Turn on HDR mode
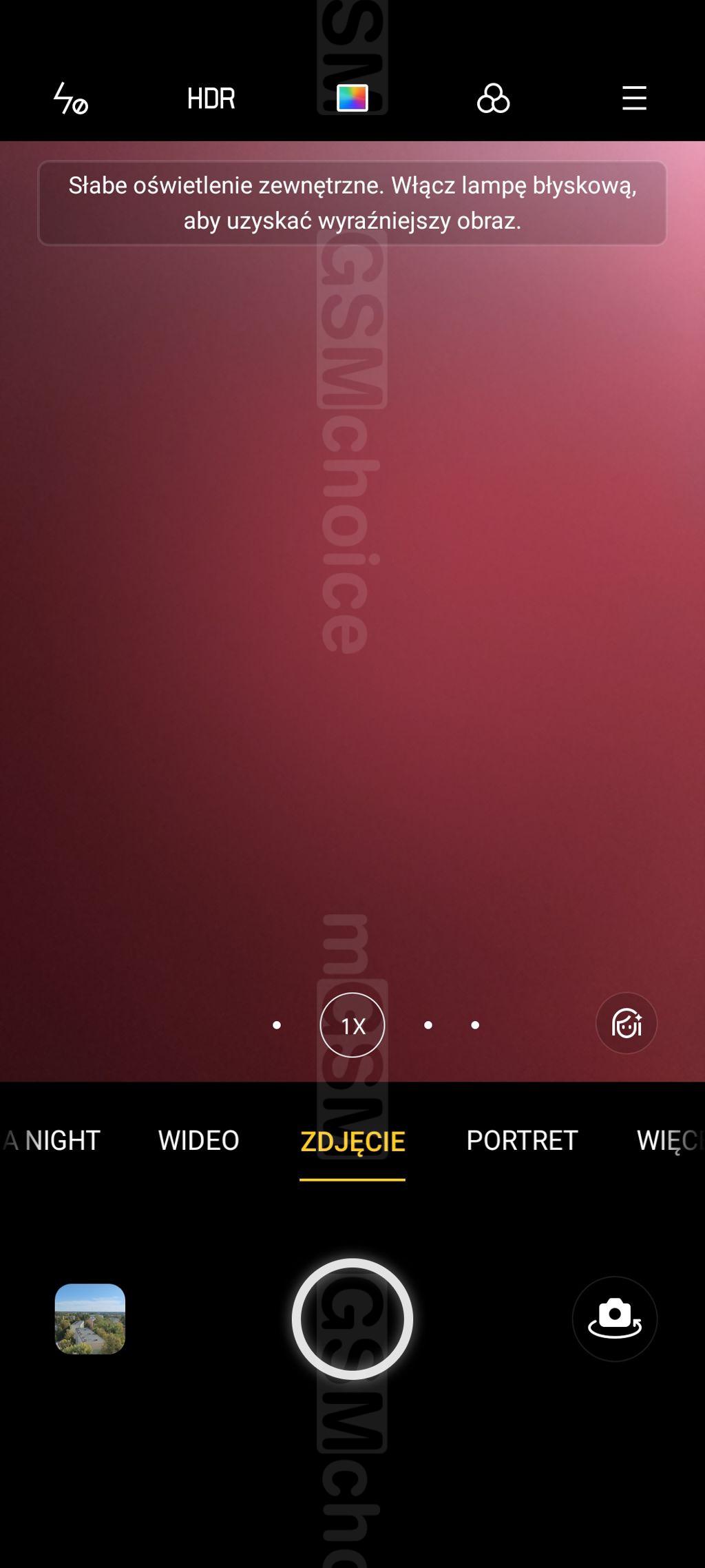 point(211,99)
